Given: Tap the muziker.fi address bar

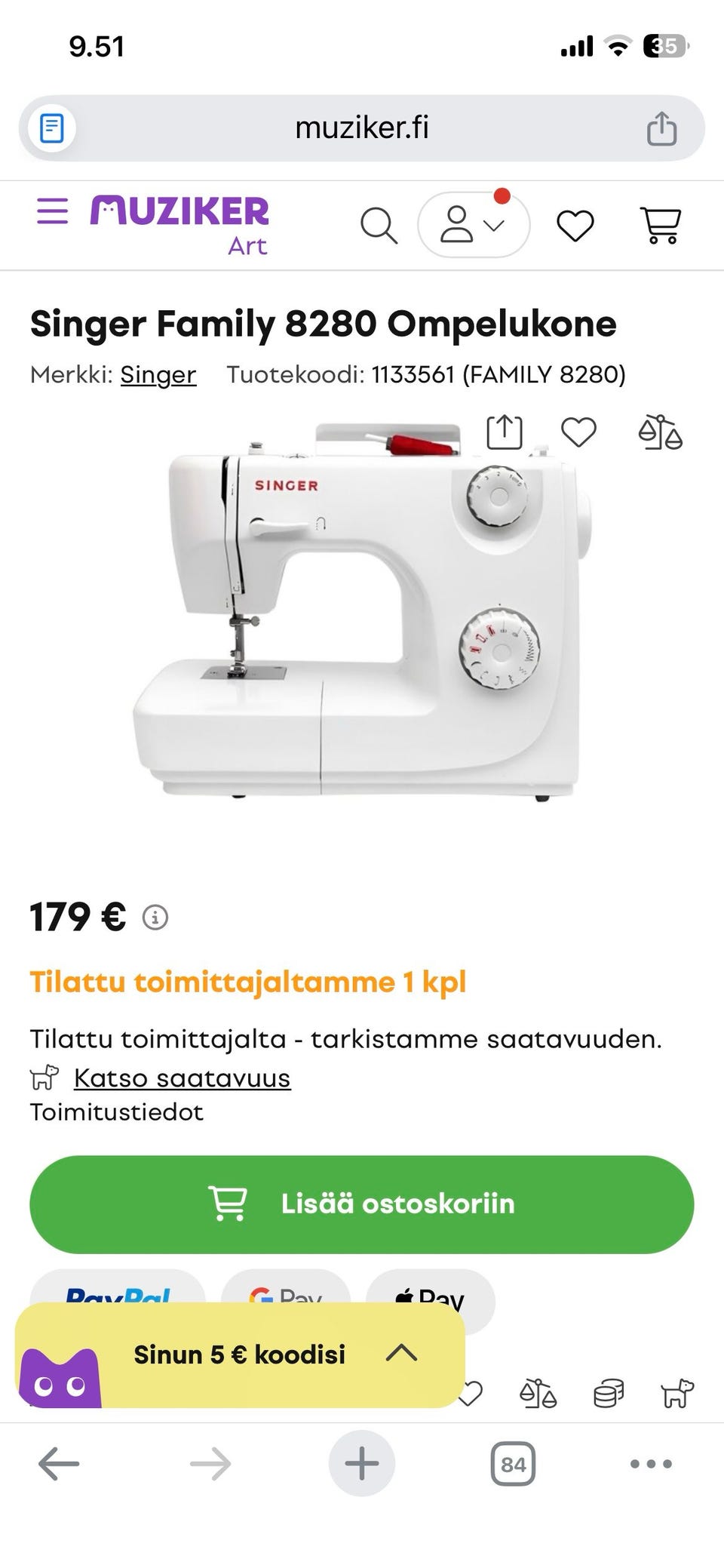Looking at the screenshot, I should [x=362, y=128].
